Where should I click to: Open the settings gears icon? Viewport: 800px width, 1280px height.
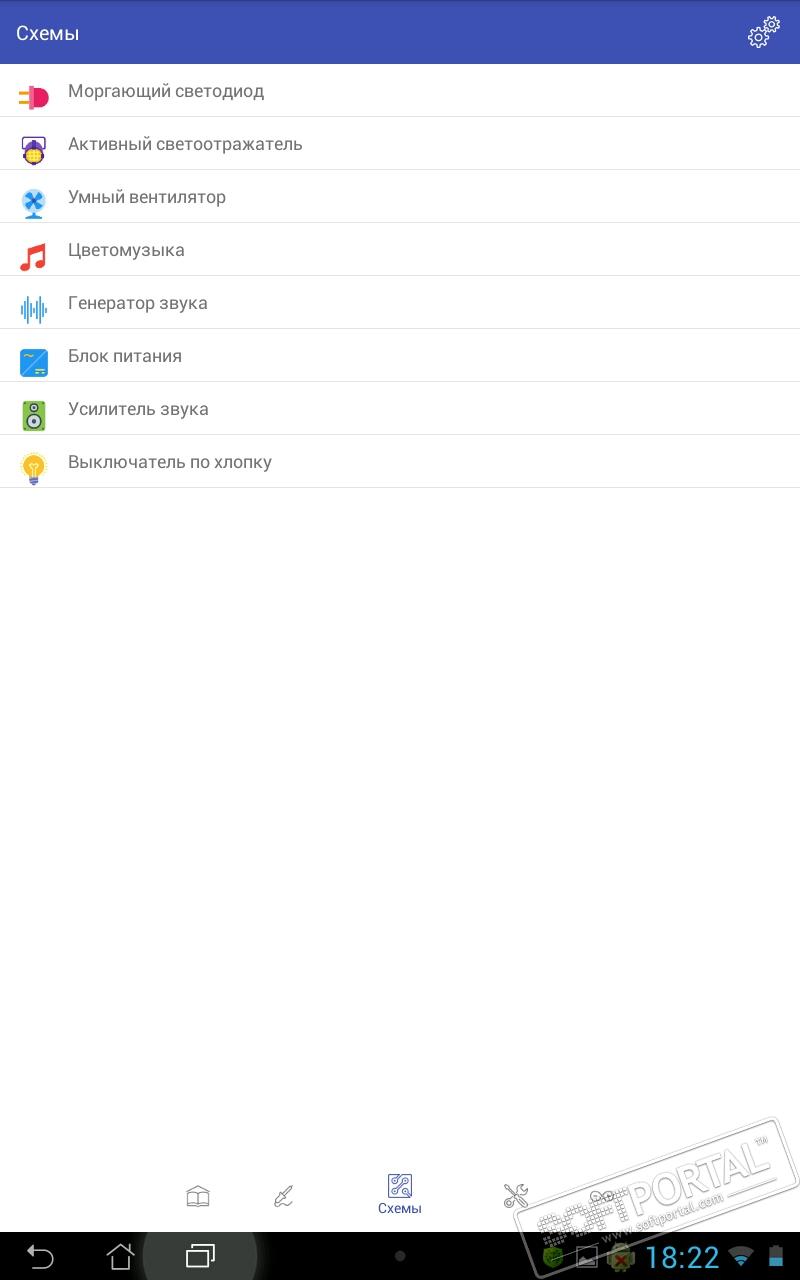pyautogui.click(x=763, y=33)
